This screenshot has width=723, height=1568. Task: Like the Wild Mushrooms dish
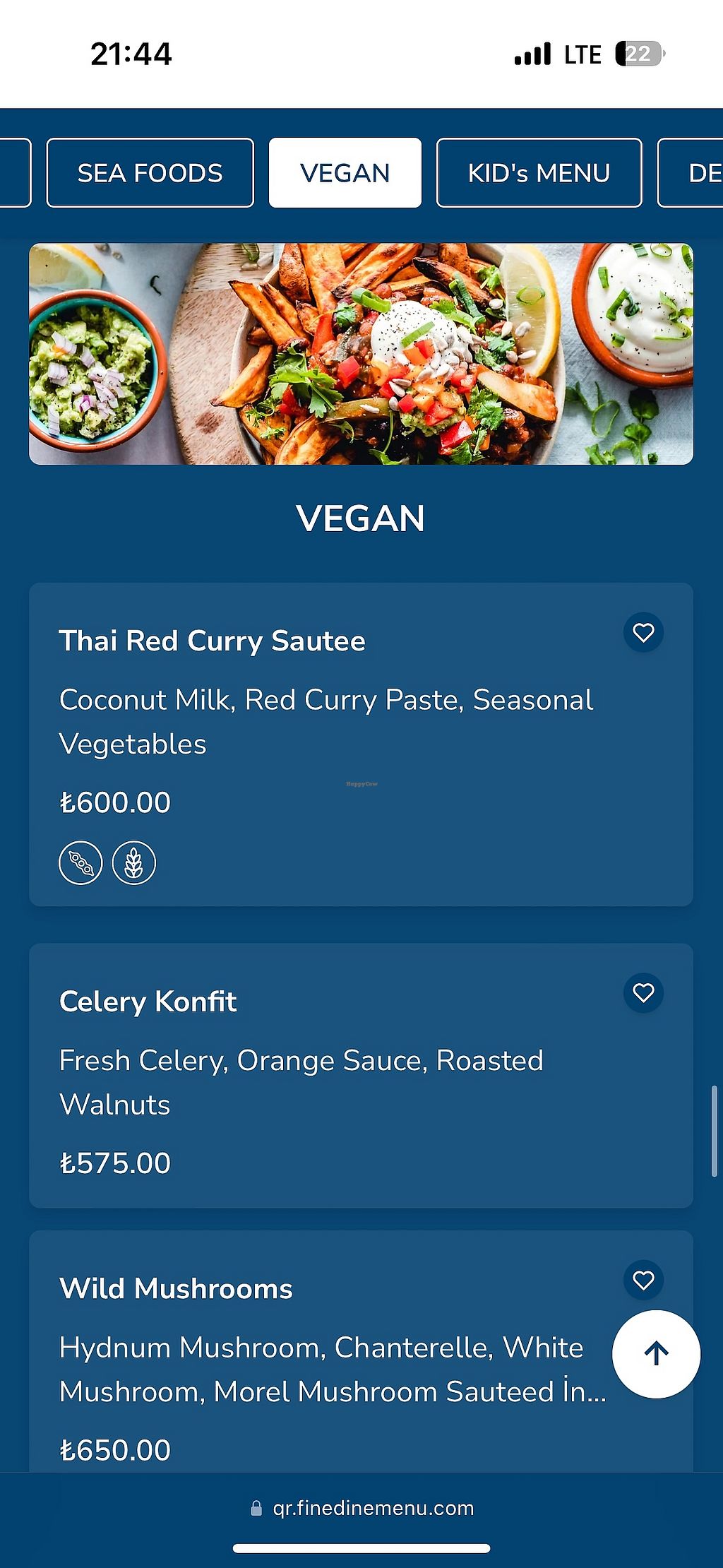643,1279
